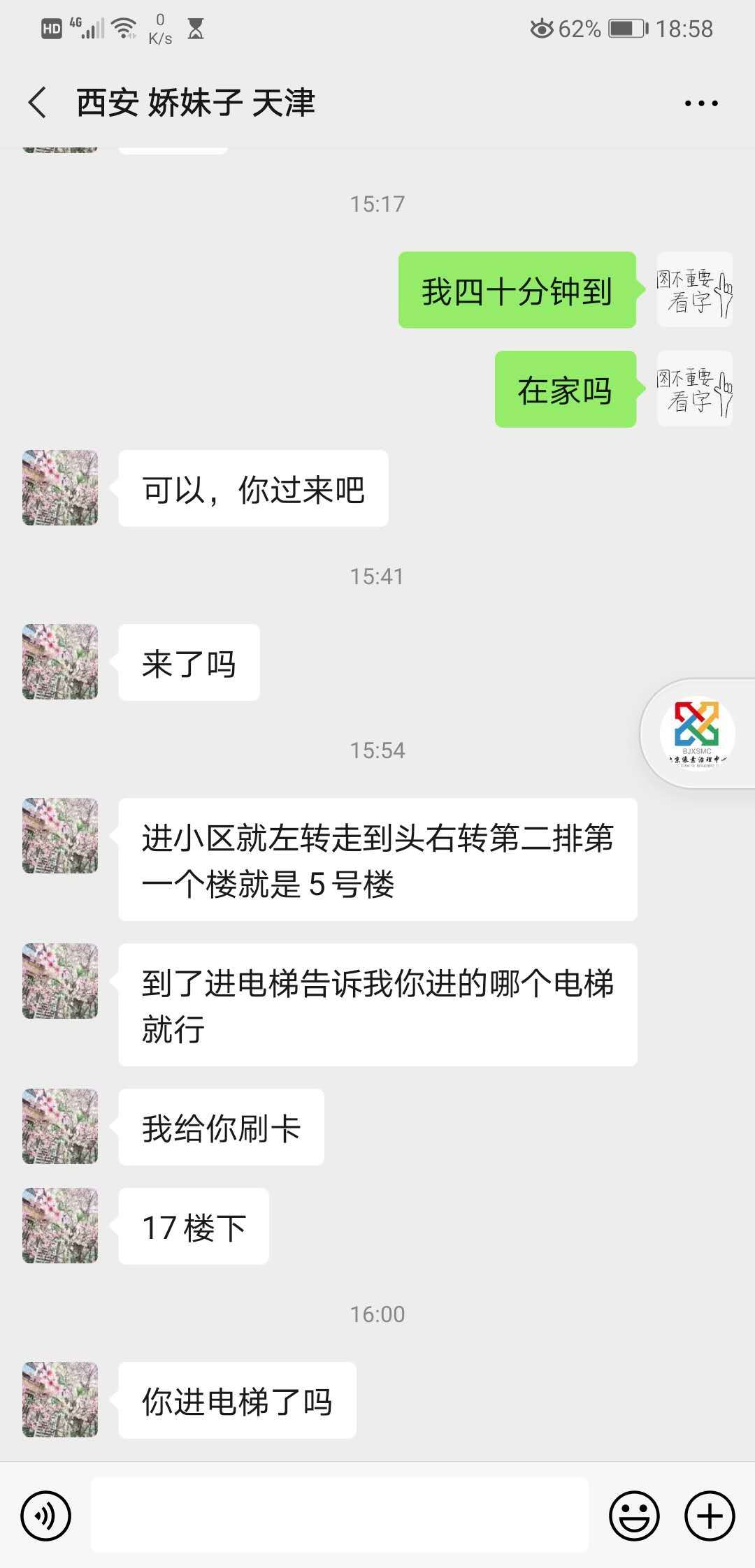Tap the eye-protection mode status icon
The width and height of the screenshot is (755, 1568).
click(542, 28)
